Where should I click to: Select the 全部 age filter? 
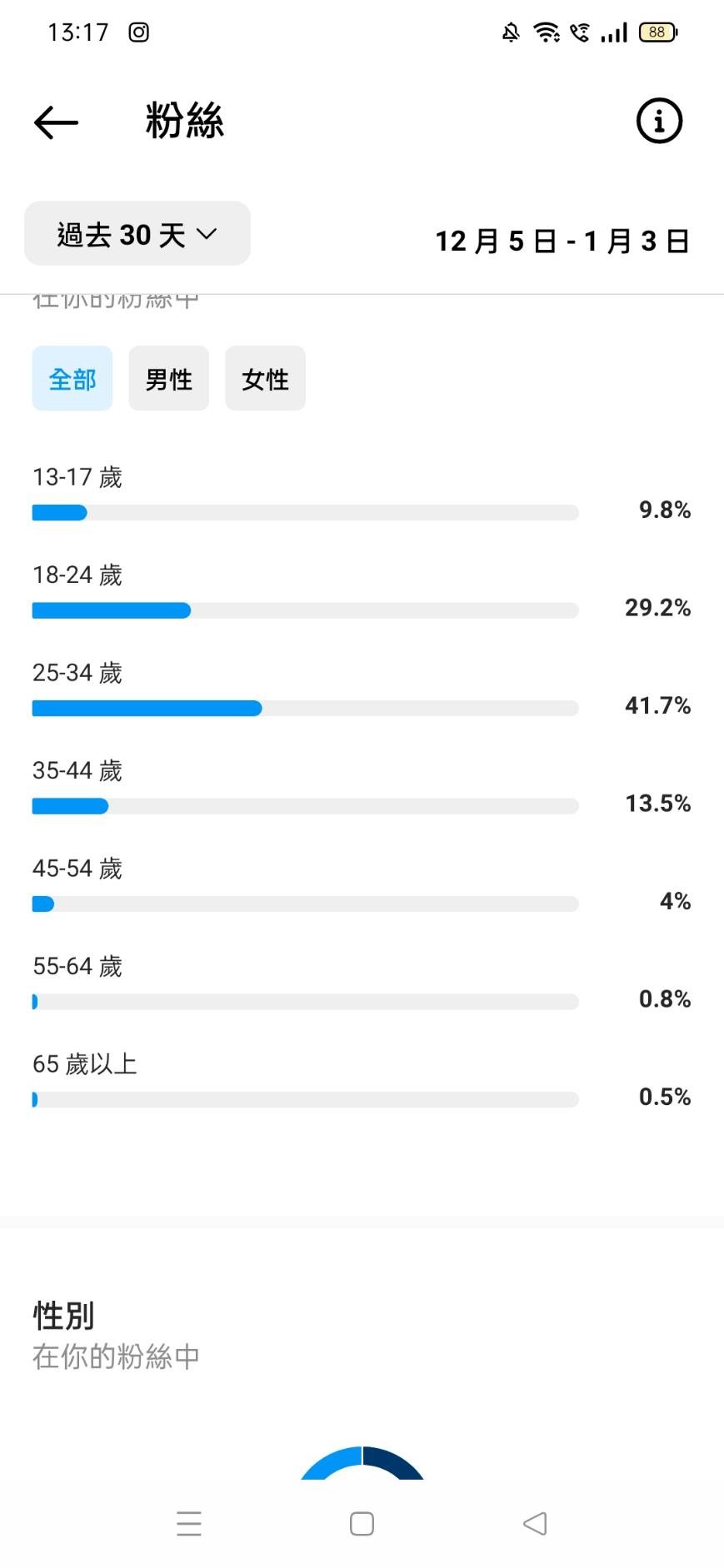pos(72,379)
